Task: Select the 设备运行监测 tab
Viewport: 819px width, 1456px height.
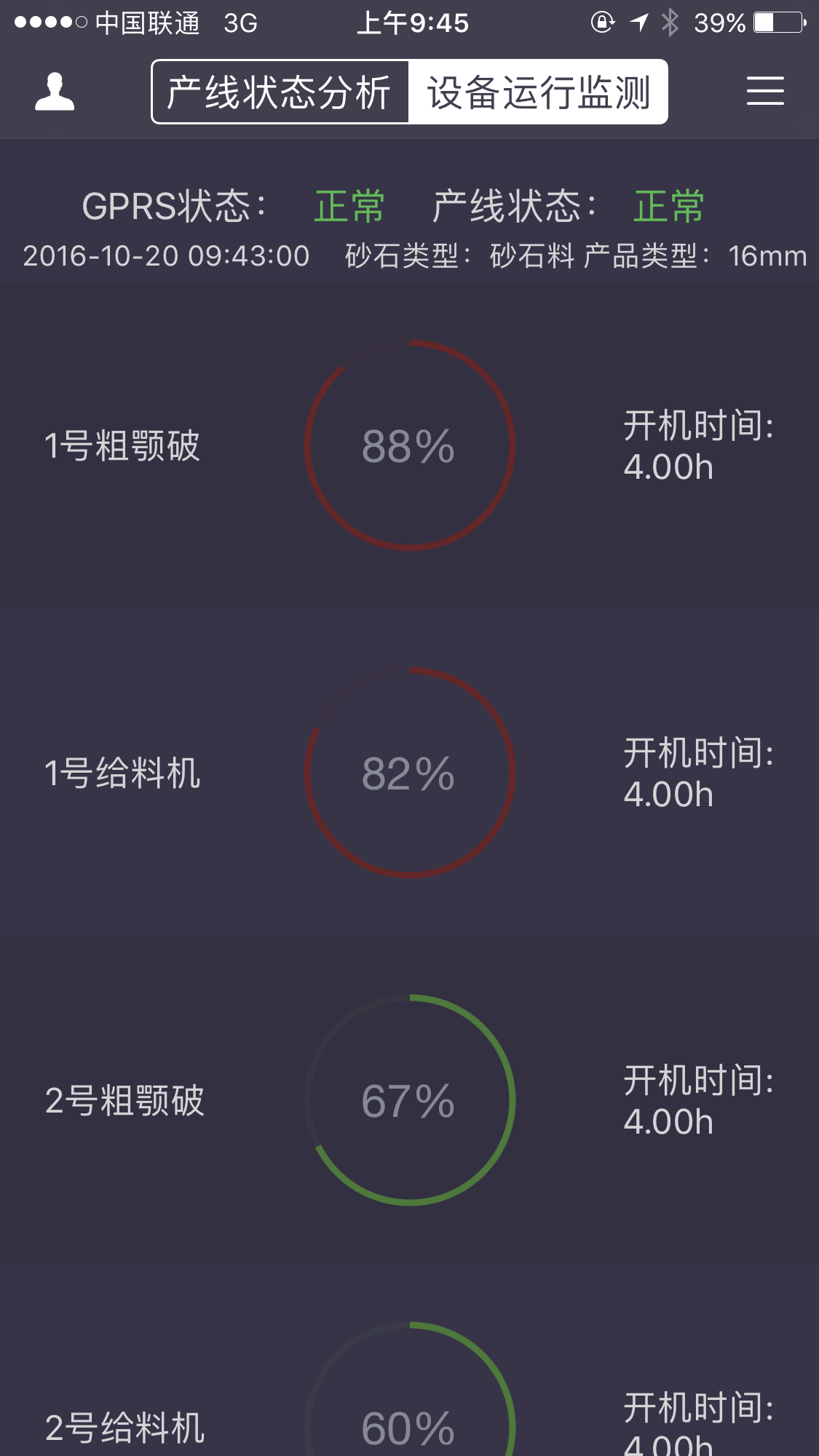Action: click(x=538, y=92)
